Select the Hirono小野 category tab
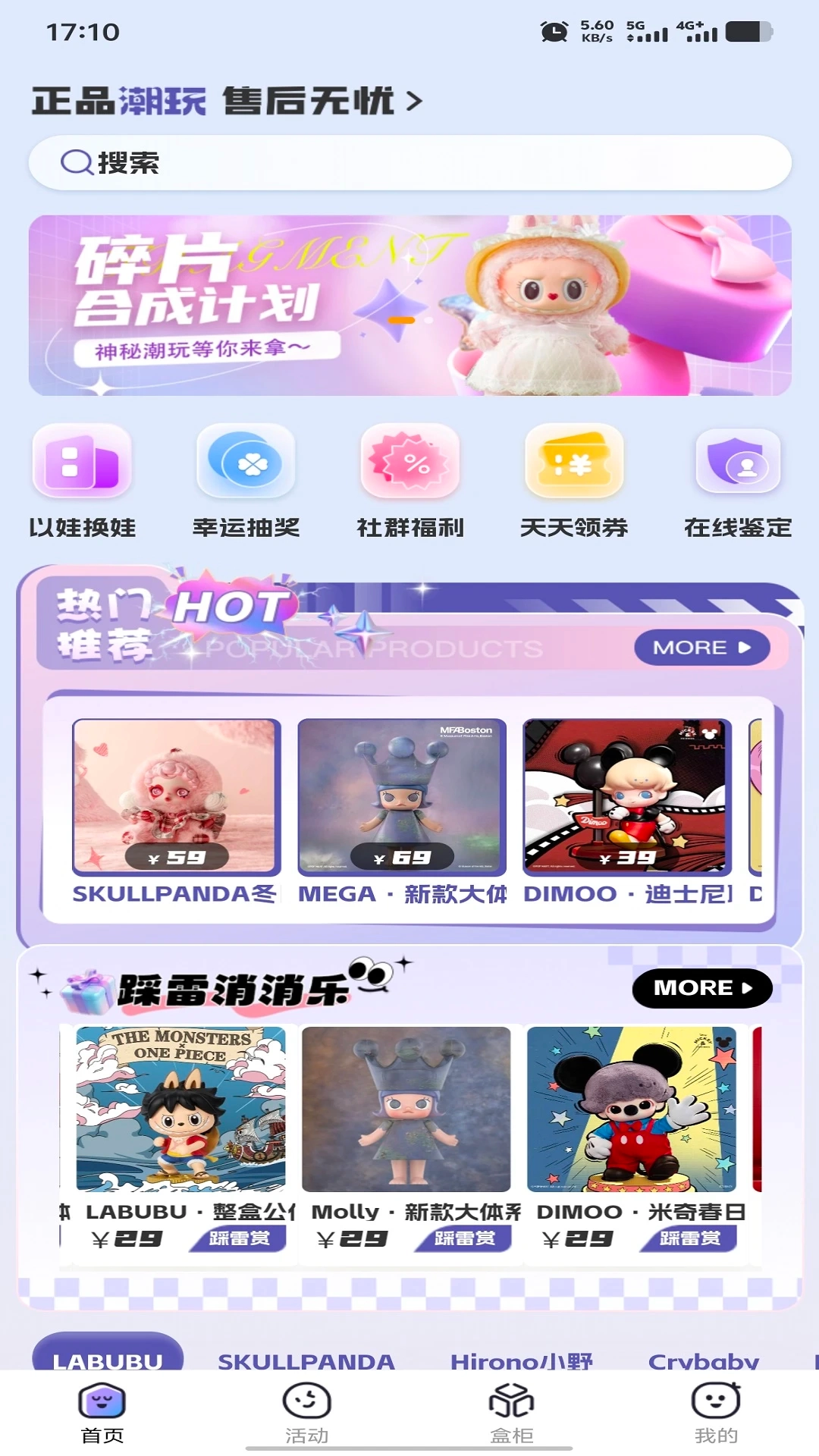 (521, 1360)
